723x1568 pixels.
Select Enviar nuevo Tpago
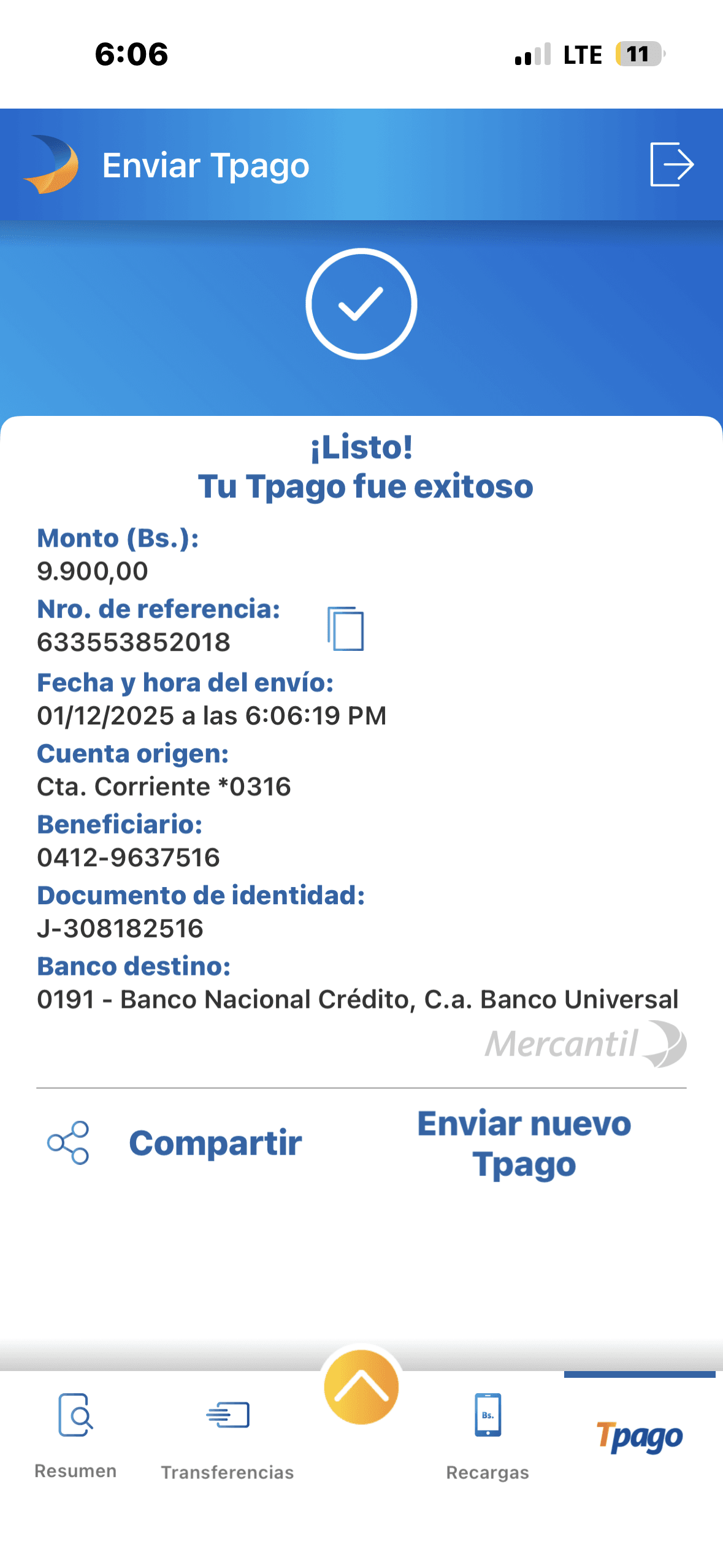524,1144
